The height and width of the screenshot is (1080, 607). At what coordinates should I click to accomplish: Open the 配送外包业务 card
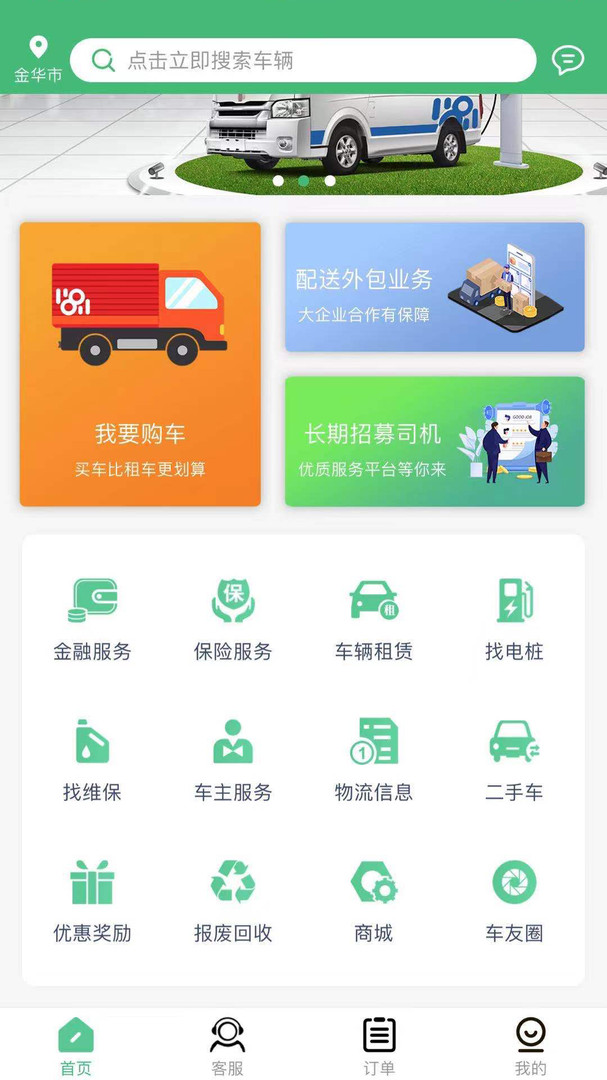[x=435, y=287]
